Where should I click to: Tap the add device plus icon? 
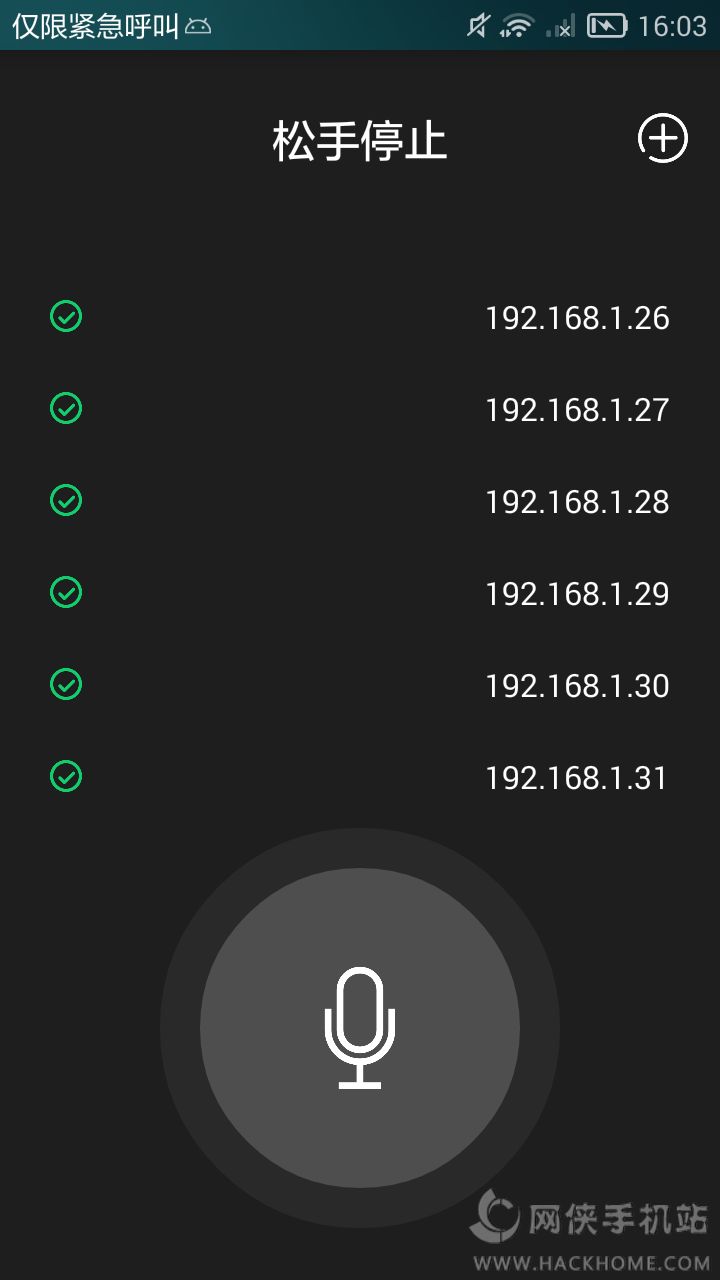[663, 138]
